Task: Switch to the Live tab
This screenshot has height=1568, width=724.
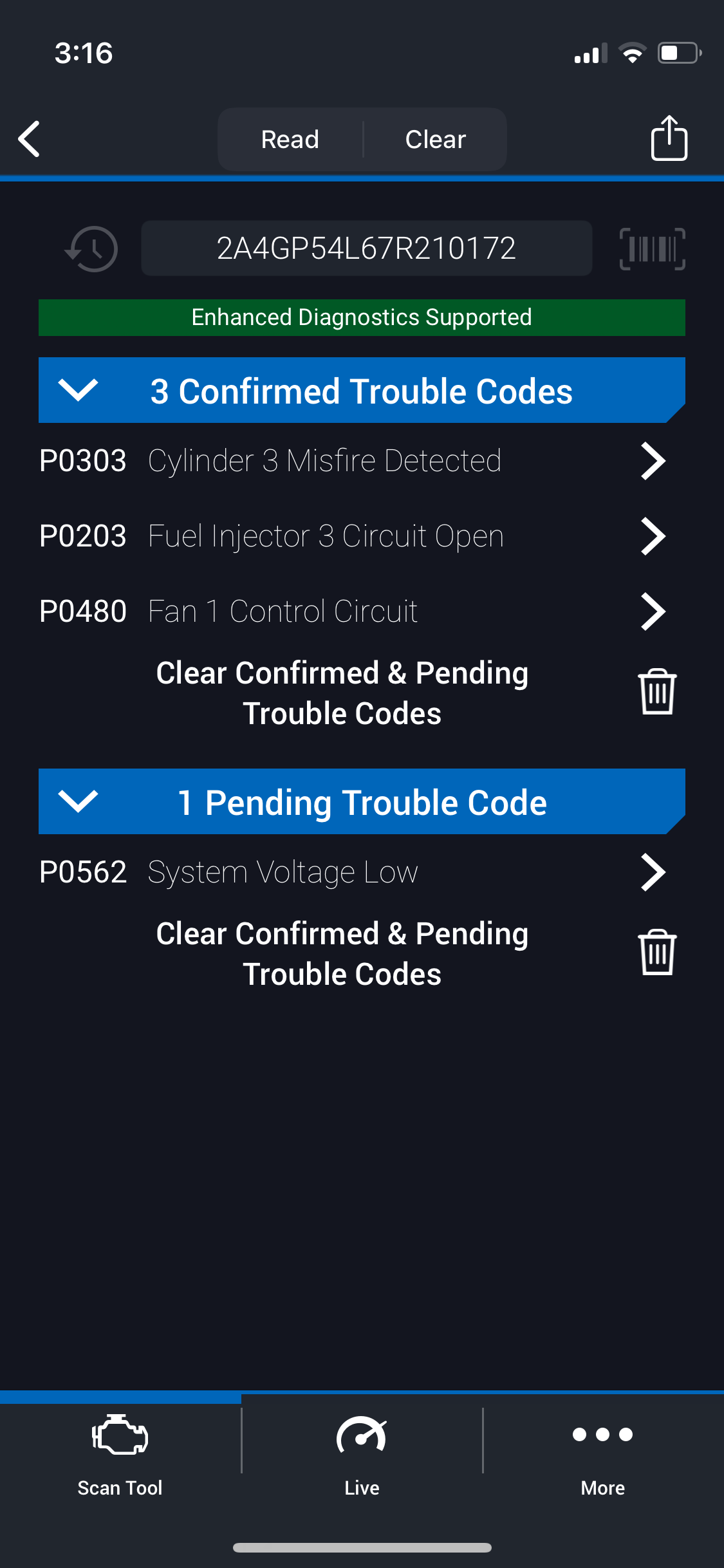Action: coord(362,1455)
